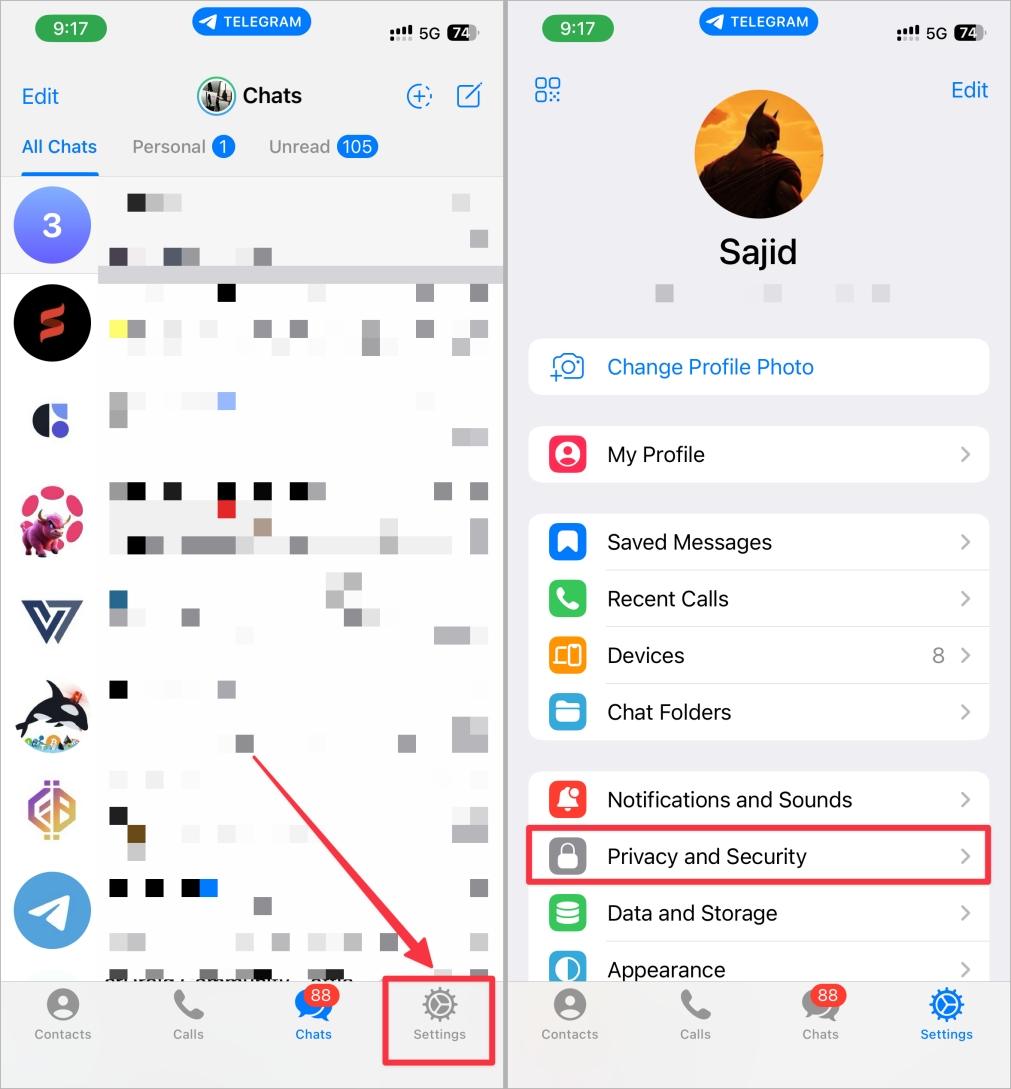Viewport: 1011px width, 1089px height.
Task: Open Privacy and Security
Action: click(758, 856)
